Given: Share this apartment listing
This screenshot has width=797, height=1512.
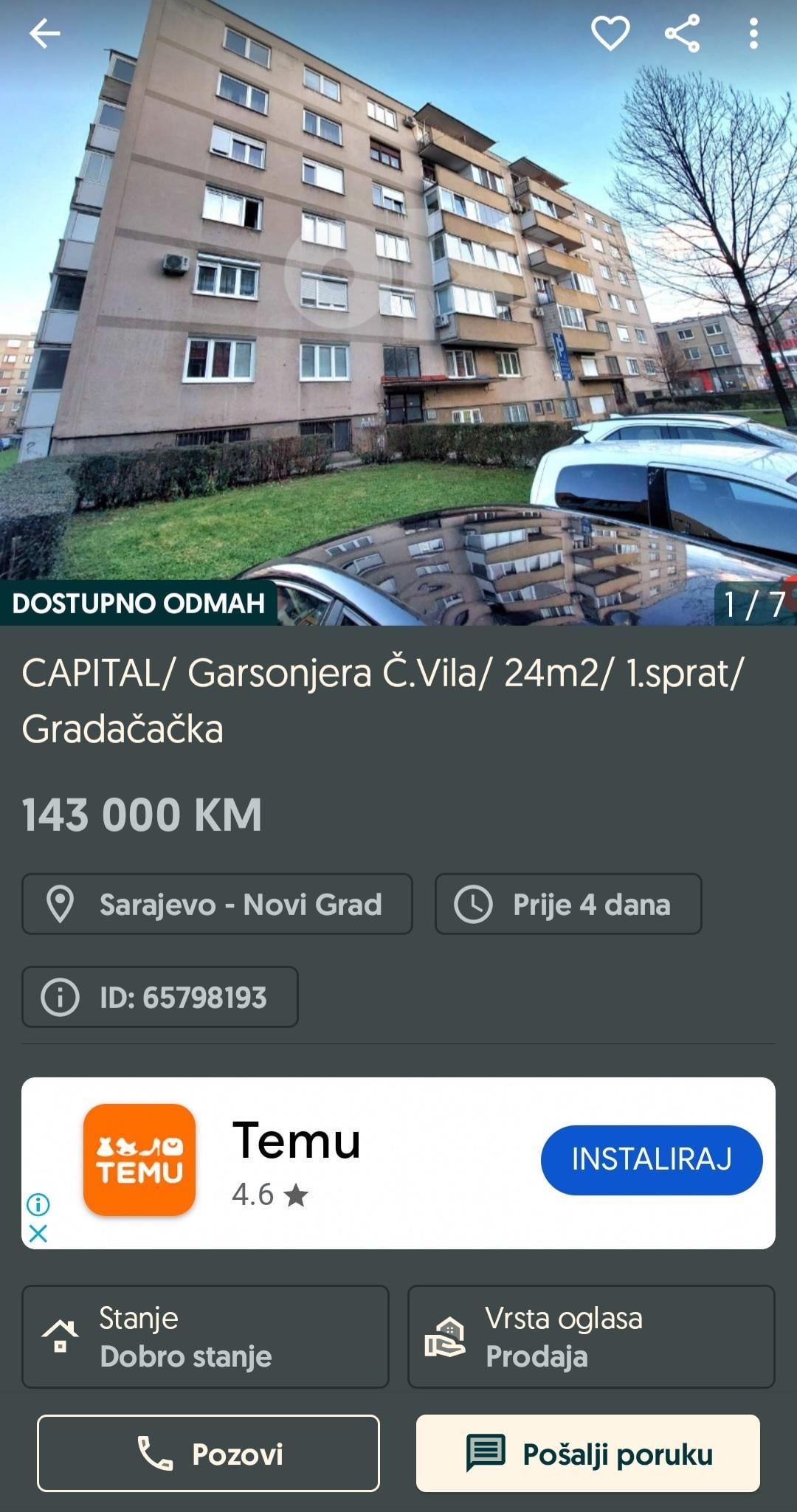Looking at the screenshot, I should click(683, 34).
